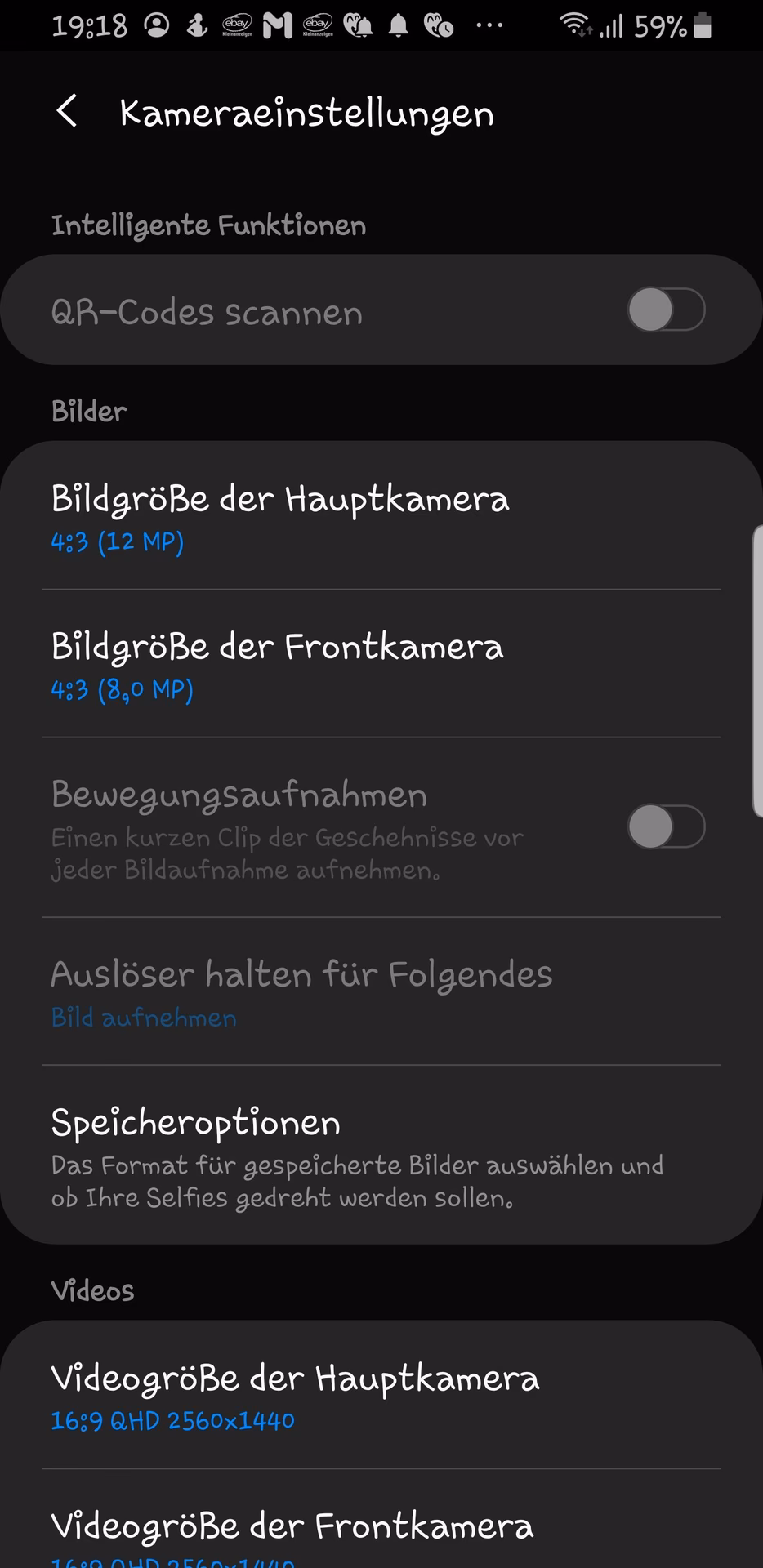Image resolution: width=763 pixels, height=1568 pixels.
Task: Enable QR-Codes scannen
Action: 664,310
